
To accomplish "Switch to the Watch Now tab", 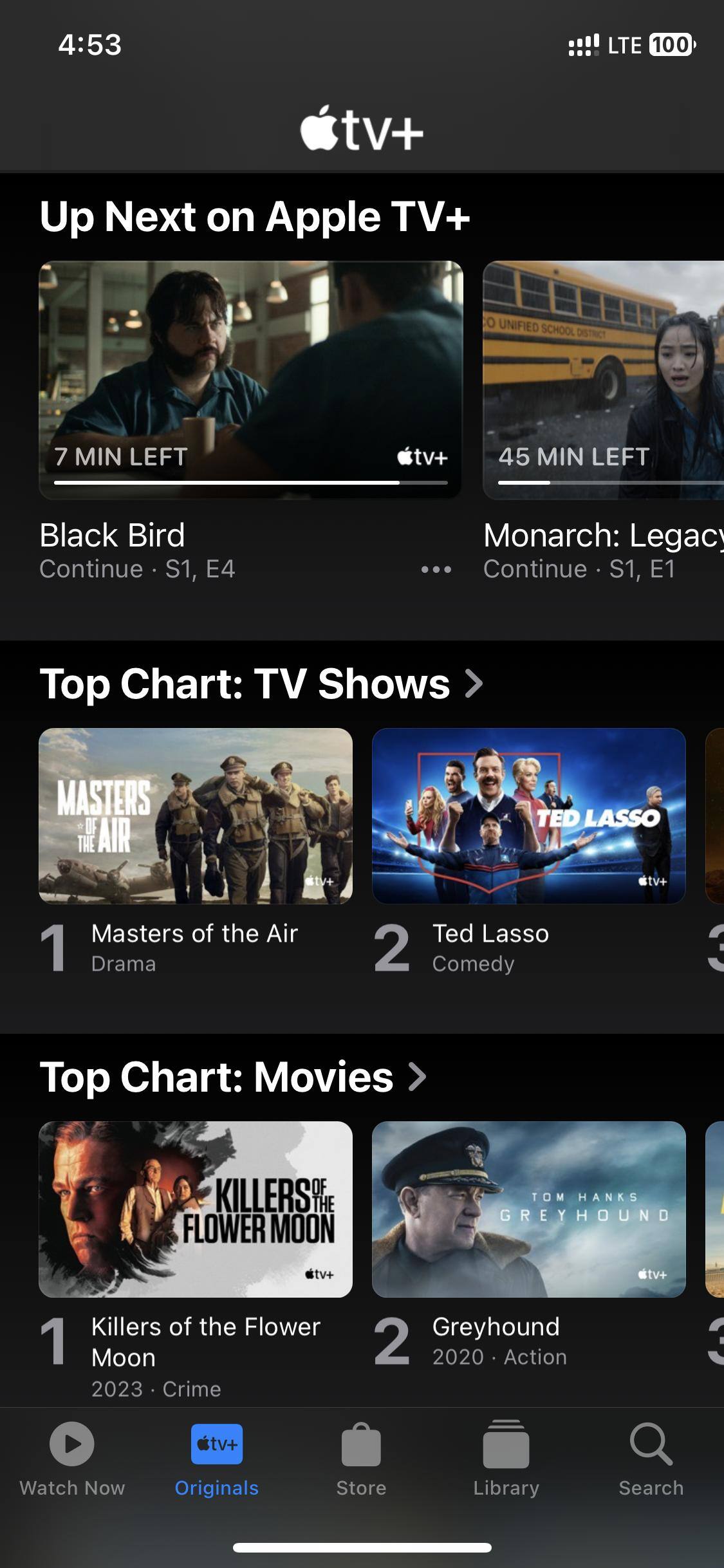I will coord(72,1459).
